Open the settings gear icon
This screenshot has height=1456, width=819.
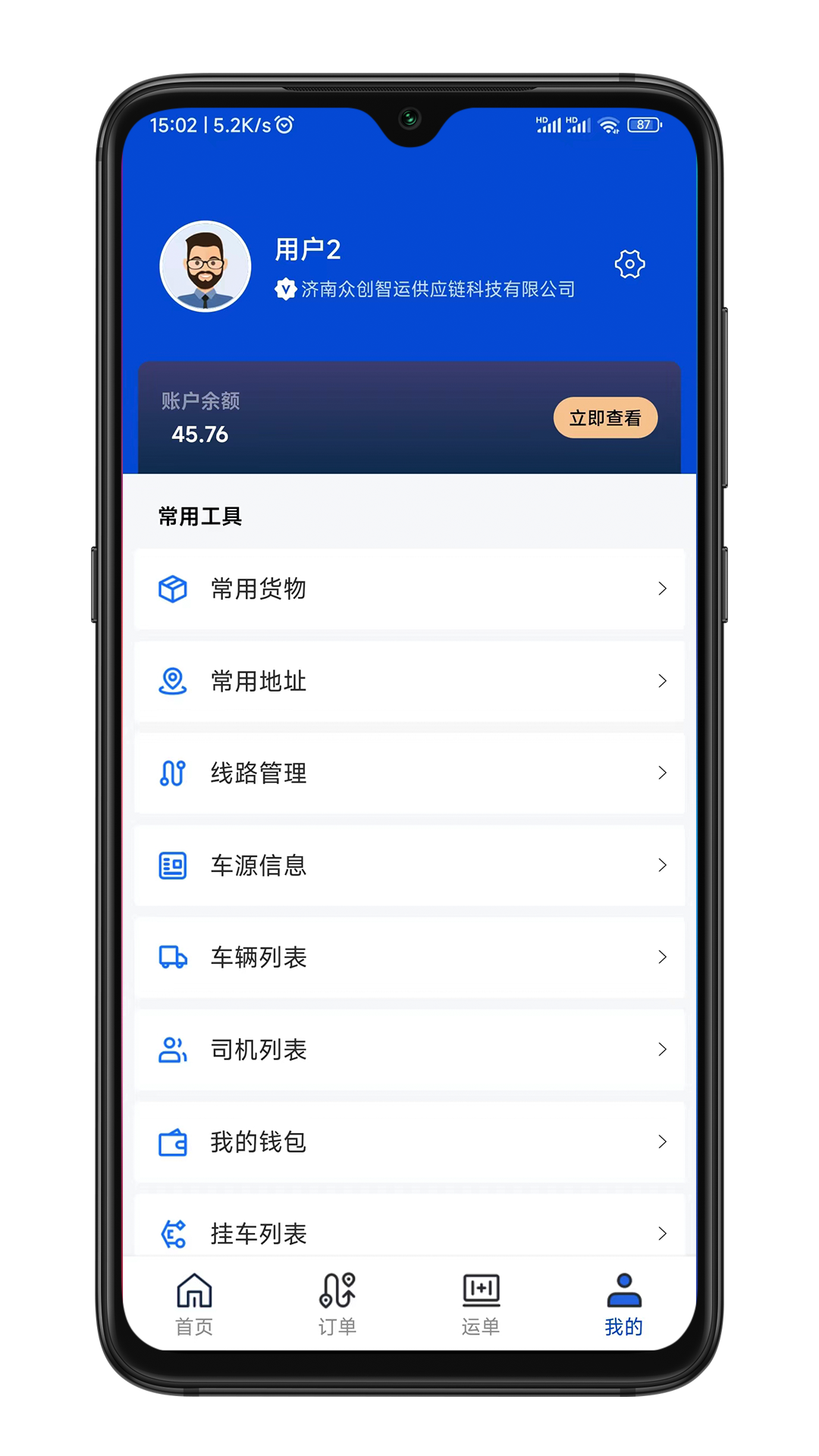tap(629, 265)
